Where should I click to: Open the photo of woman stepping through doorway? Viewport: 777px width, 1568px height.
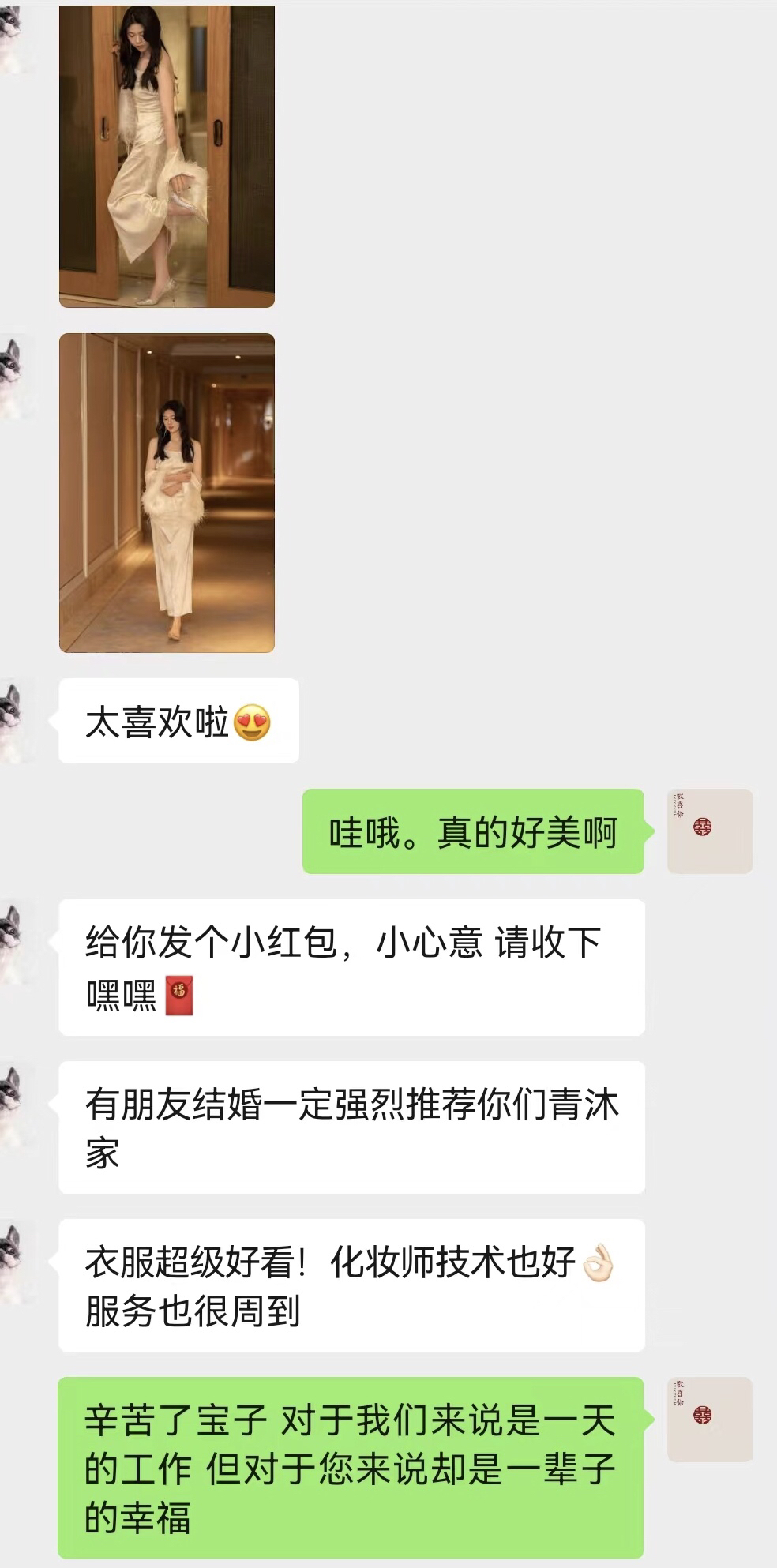click(x=167, y=154)
